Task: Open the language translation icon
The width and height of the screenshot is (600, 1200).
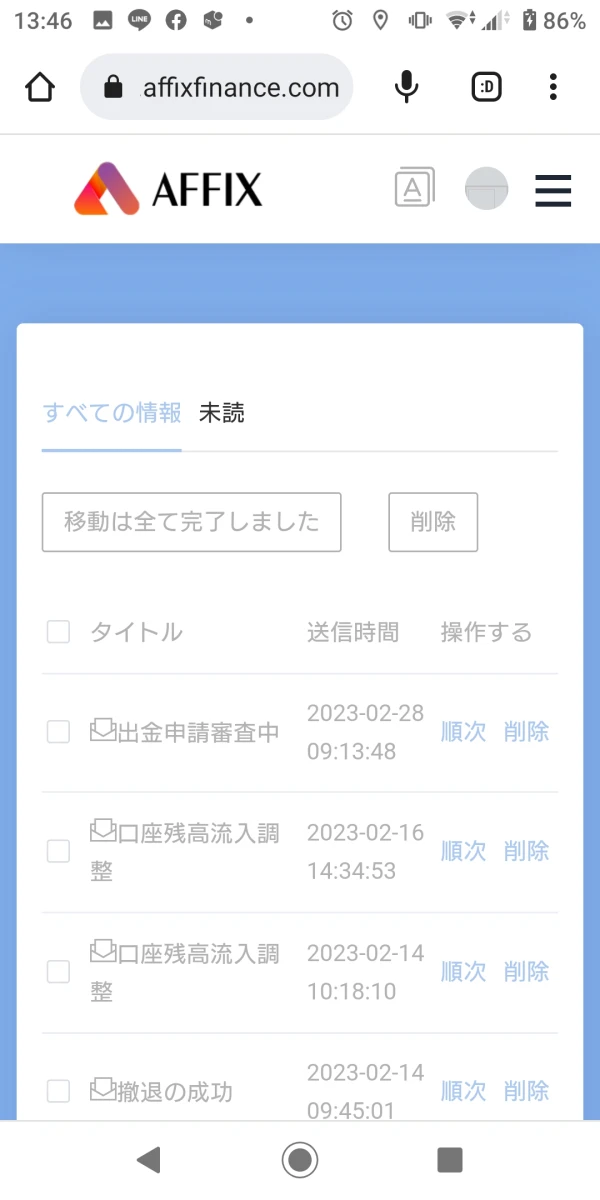Action: [414, 189]
